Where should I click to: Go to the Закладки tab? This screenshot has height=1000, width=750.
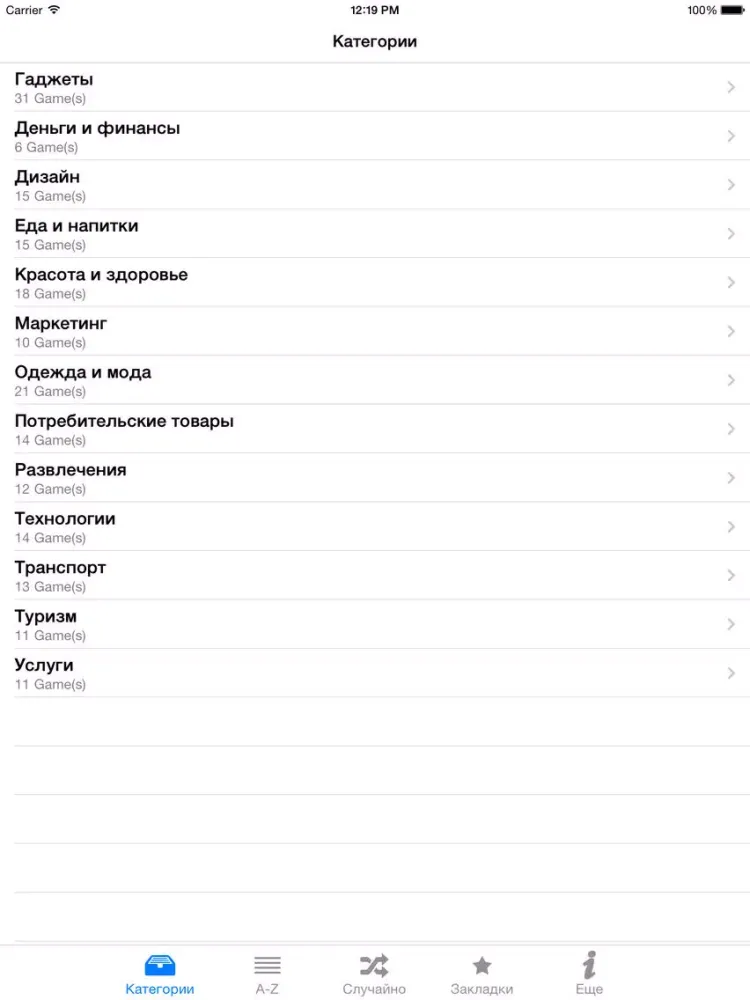482,974
